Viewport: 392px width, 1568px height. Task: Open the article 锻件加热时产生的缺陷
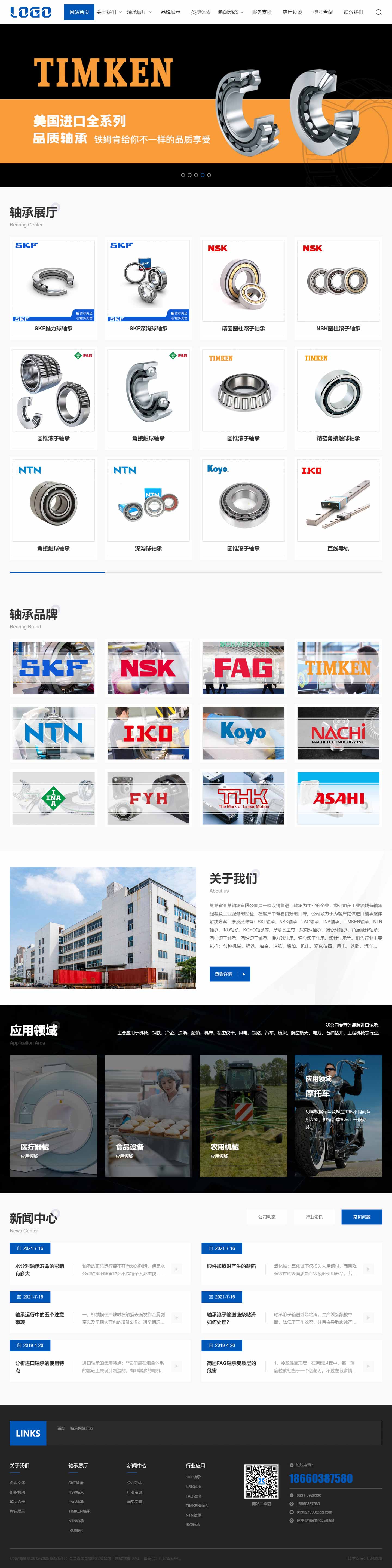[231, 1266]
